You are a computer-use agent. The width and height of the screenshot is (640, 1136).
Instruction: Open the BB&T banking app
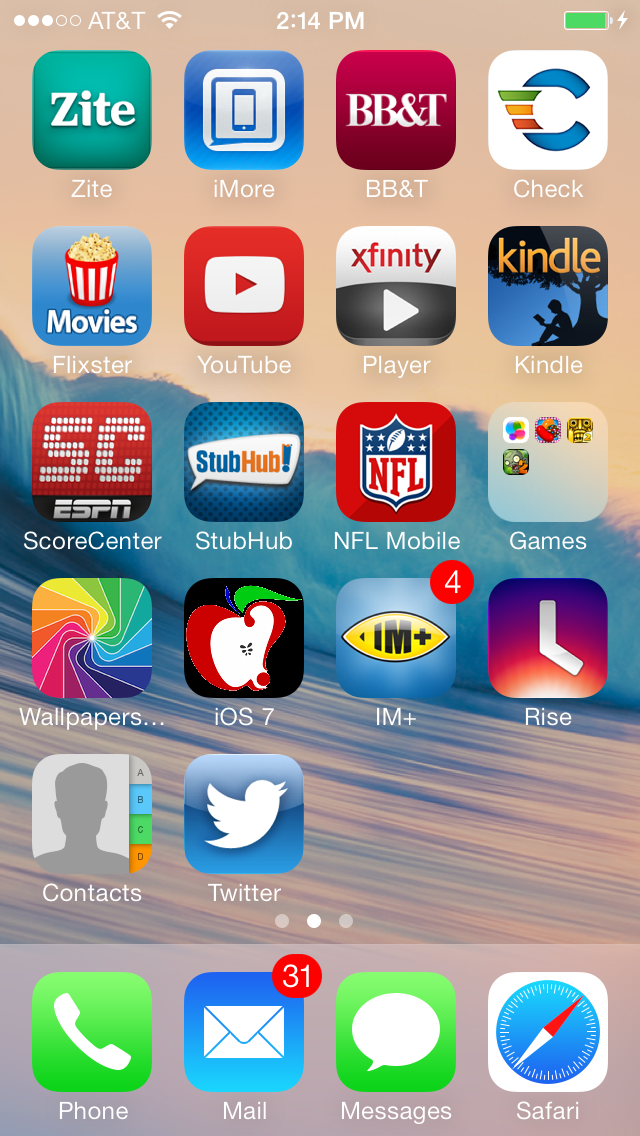tap(396, 110)
